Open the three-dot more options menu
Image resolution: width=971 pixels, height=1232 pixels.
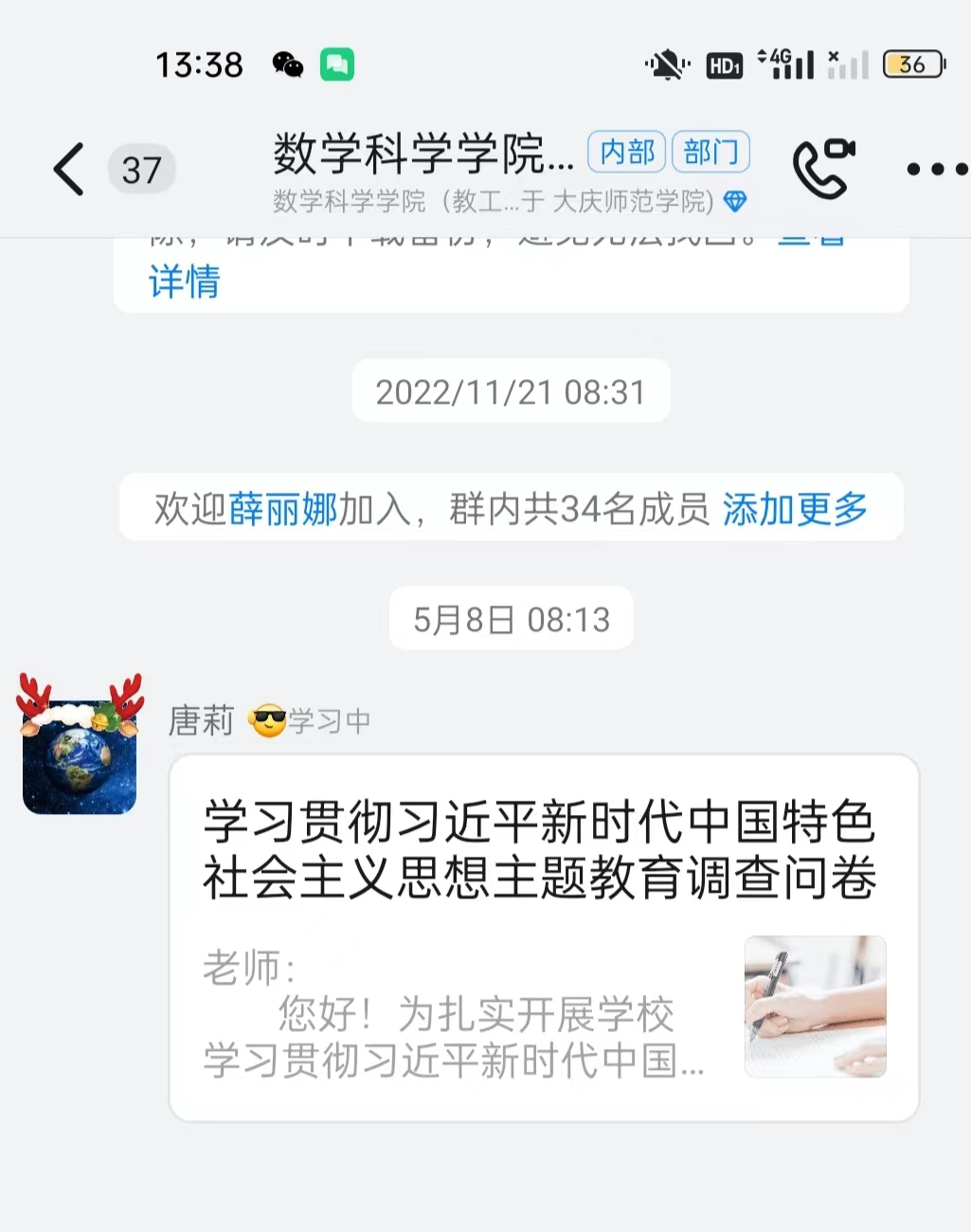pos(936,170)
